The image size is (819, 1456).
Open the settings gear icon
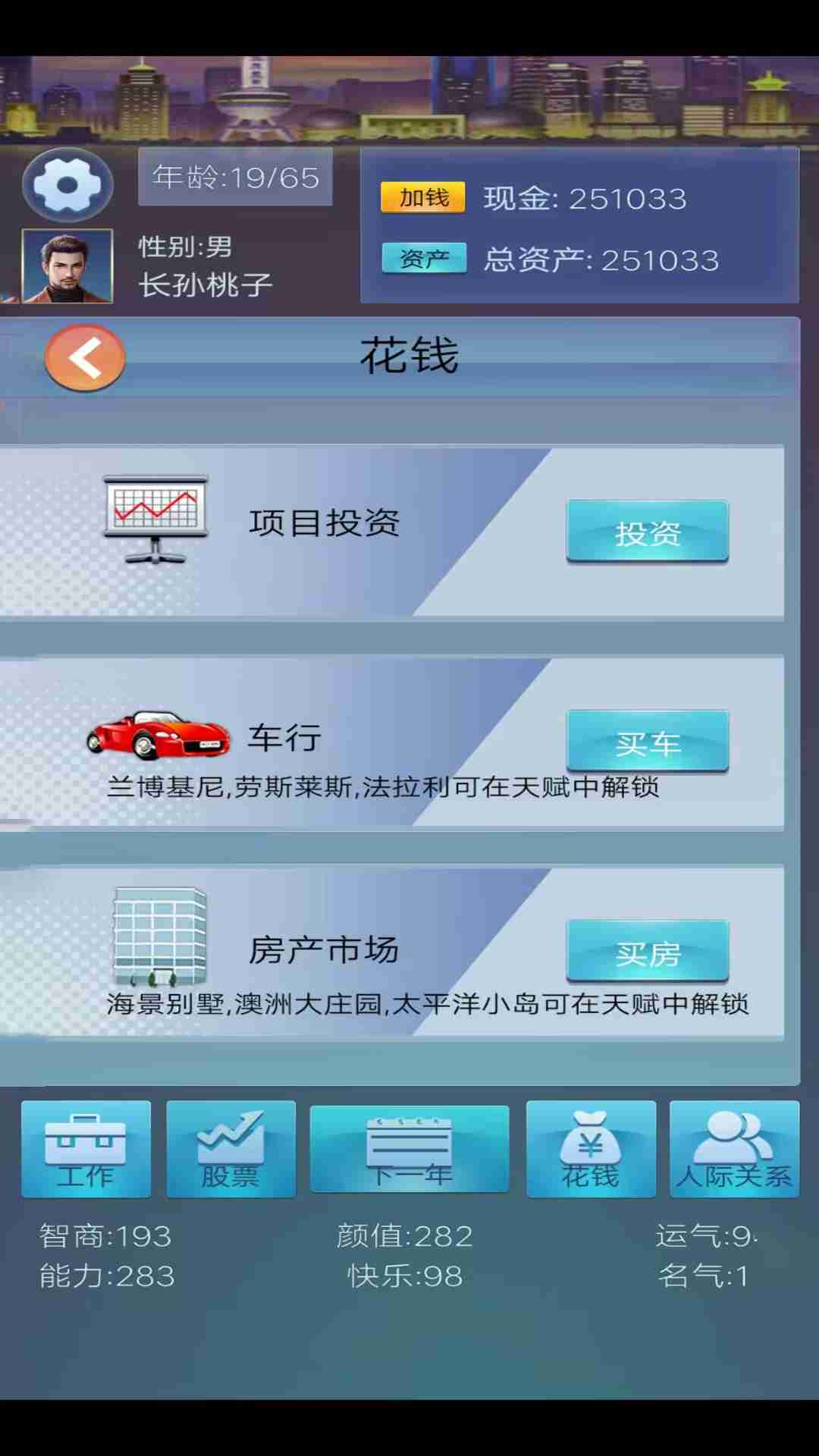point(67,184)
